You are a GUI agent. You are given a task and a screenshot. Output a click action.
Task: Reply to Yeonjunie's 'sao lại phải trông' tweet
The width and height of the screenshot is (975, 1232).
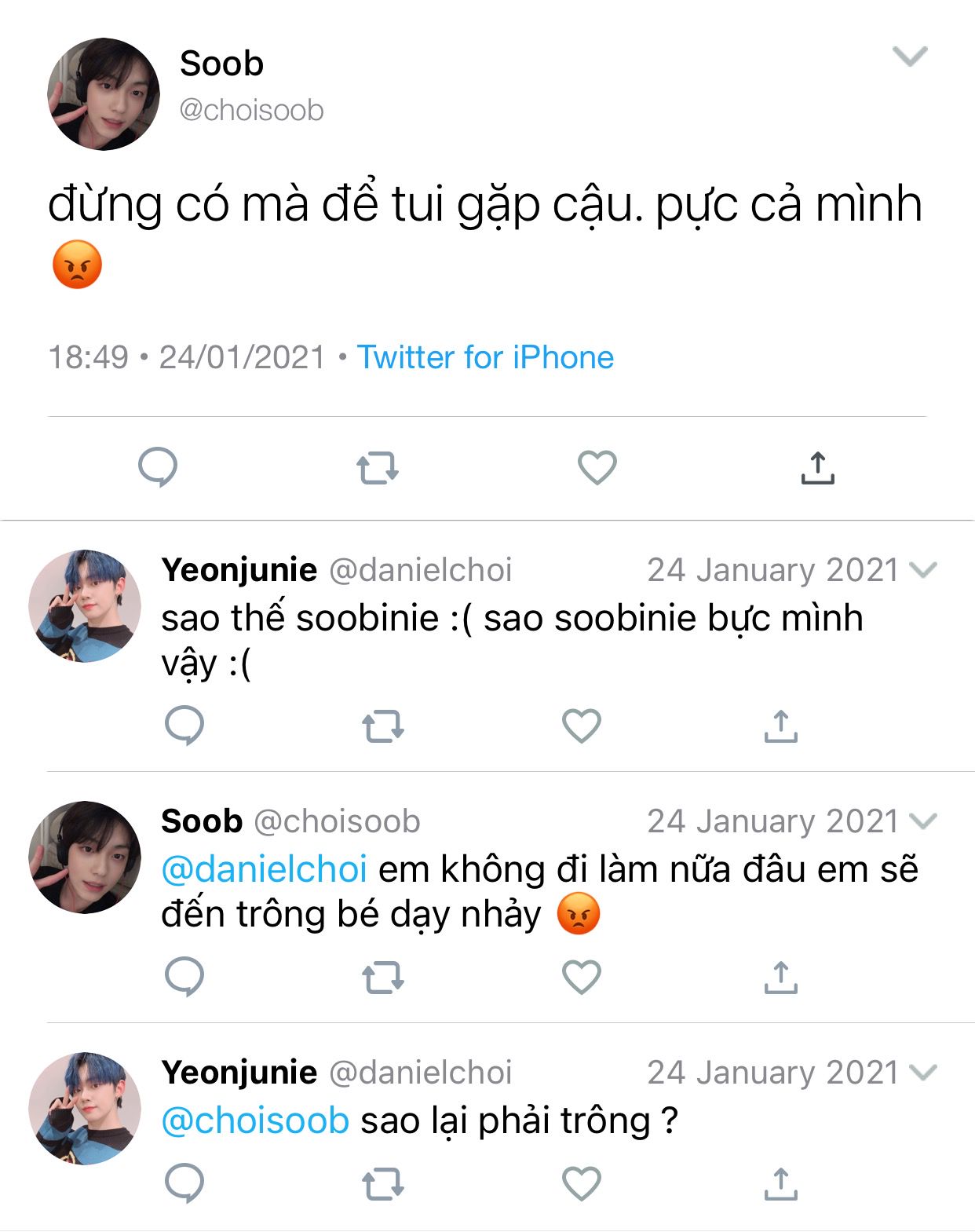point(184,1184)
